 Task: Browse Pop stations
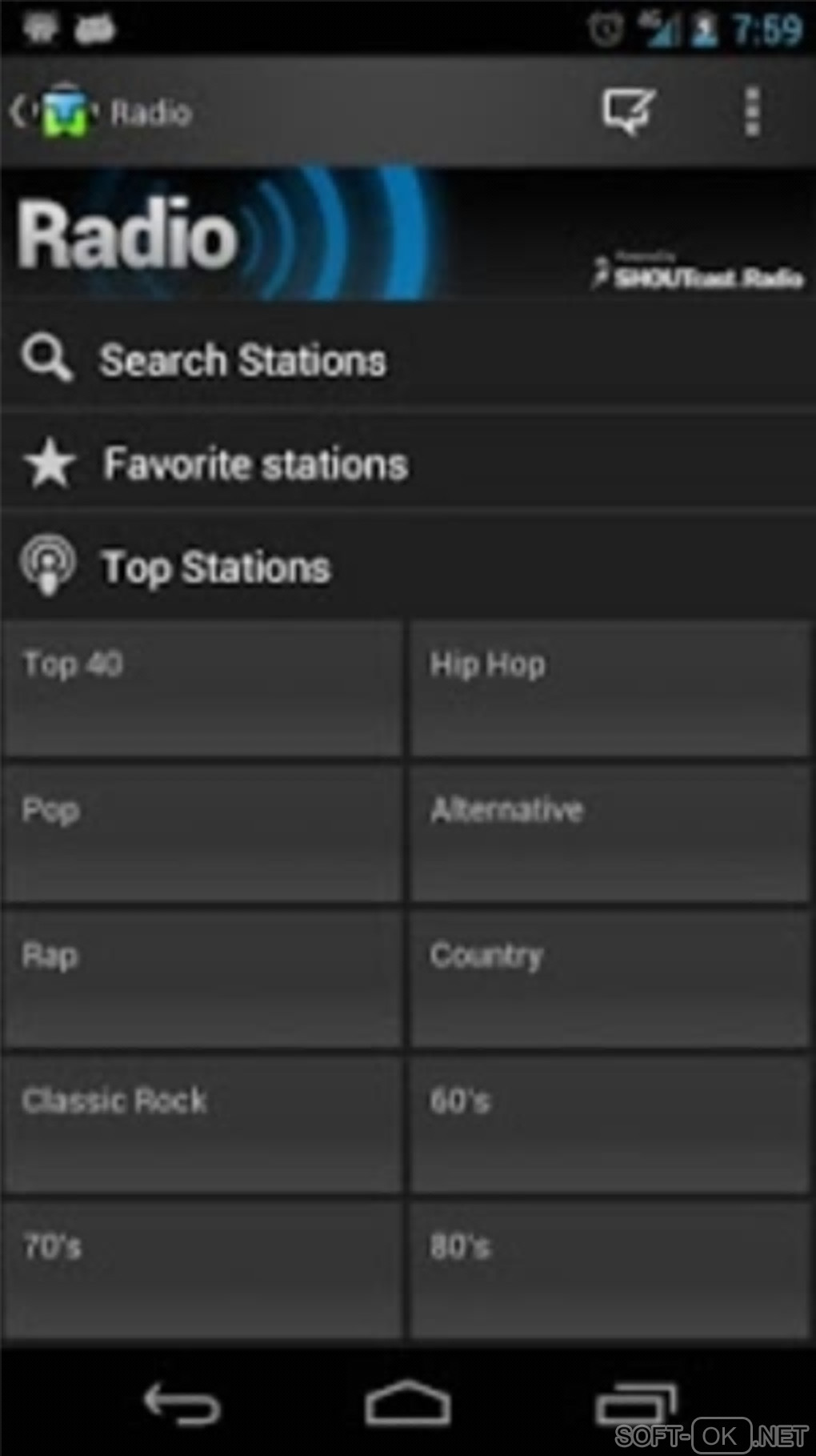(202, 834)
